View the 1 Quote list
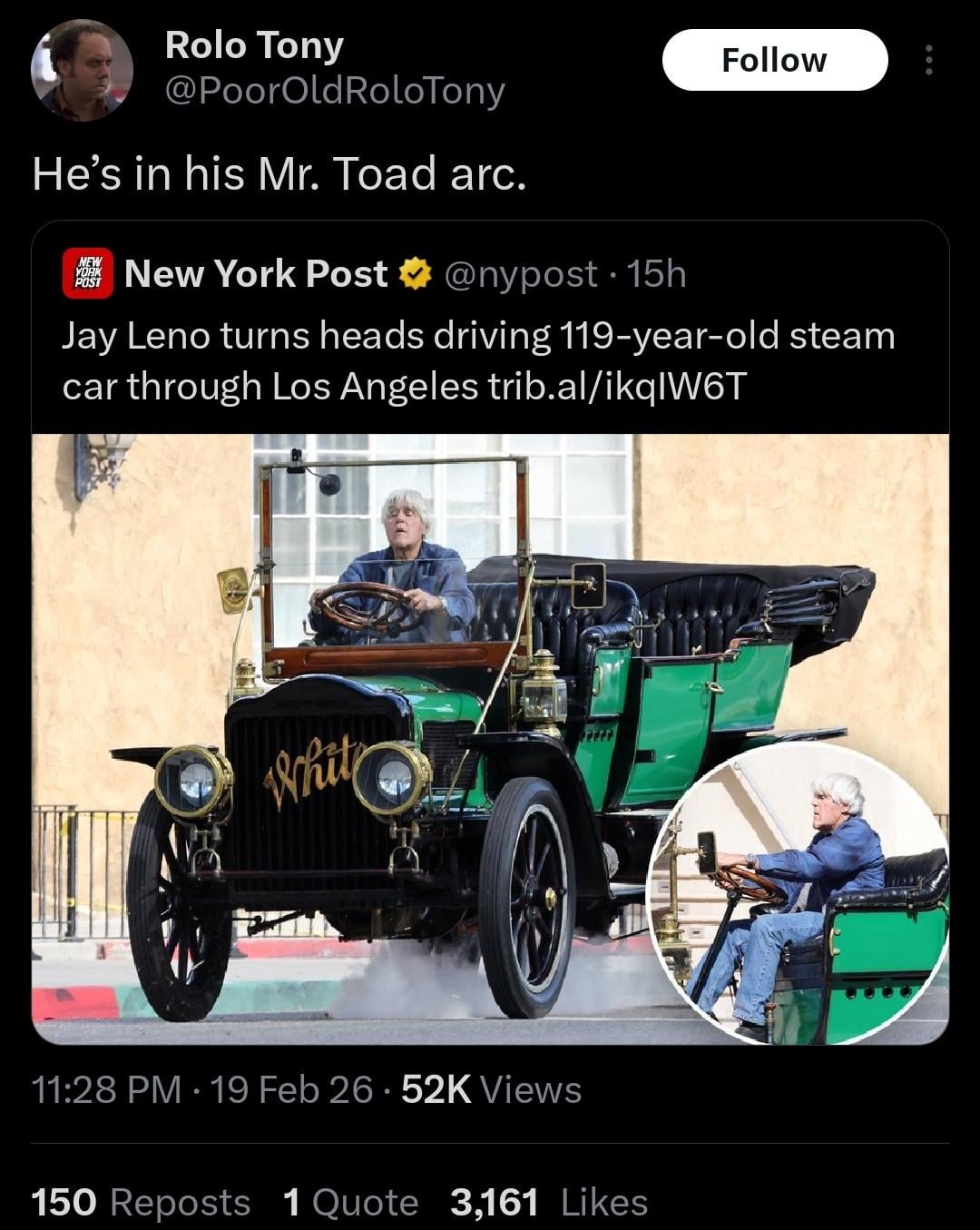The image size is (980, 1230). [x=350, y=1203]
